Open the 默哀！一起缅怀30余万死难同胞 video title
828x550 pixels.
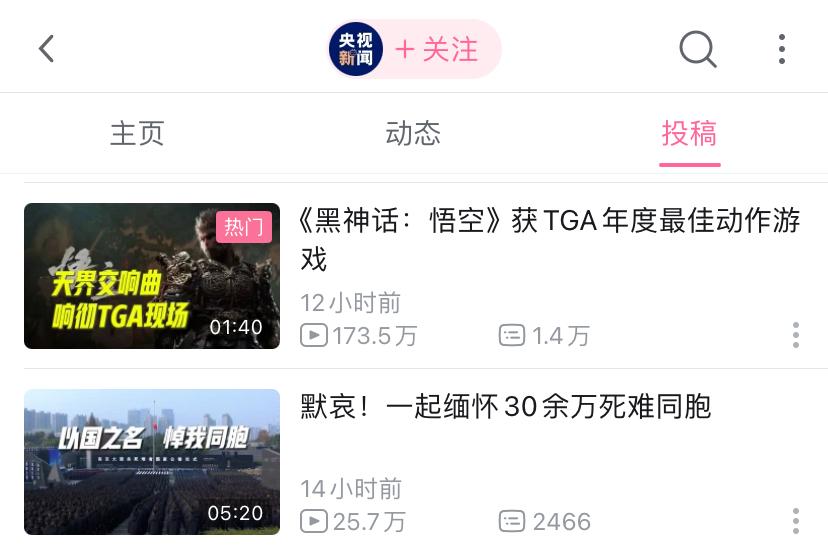pyautogui.click(x=506, y=406)
